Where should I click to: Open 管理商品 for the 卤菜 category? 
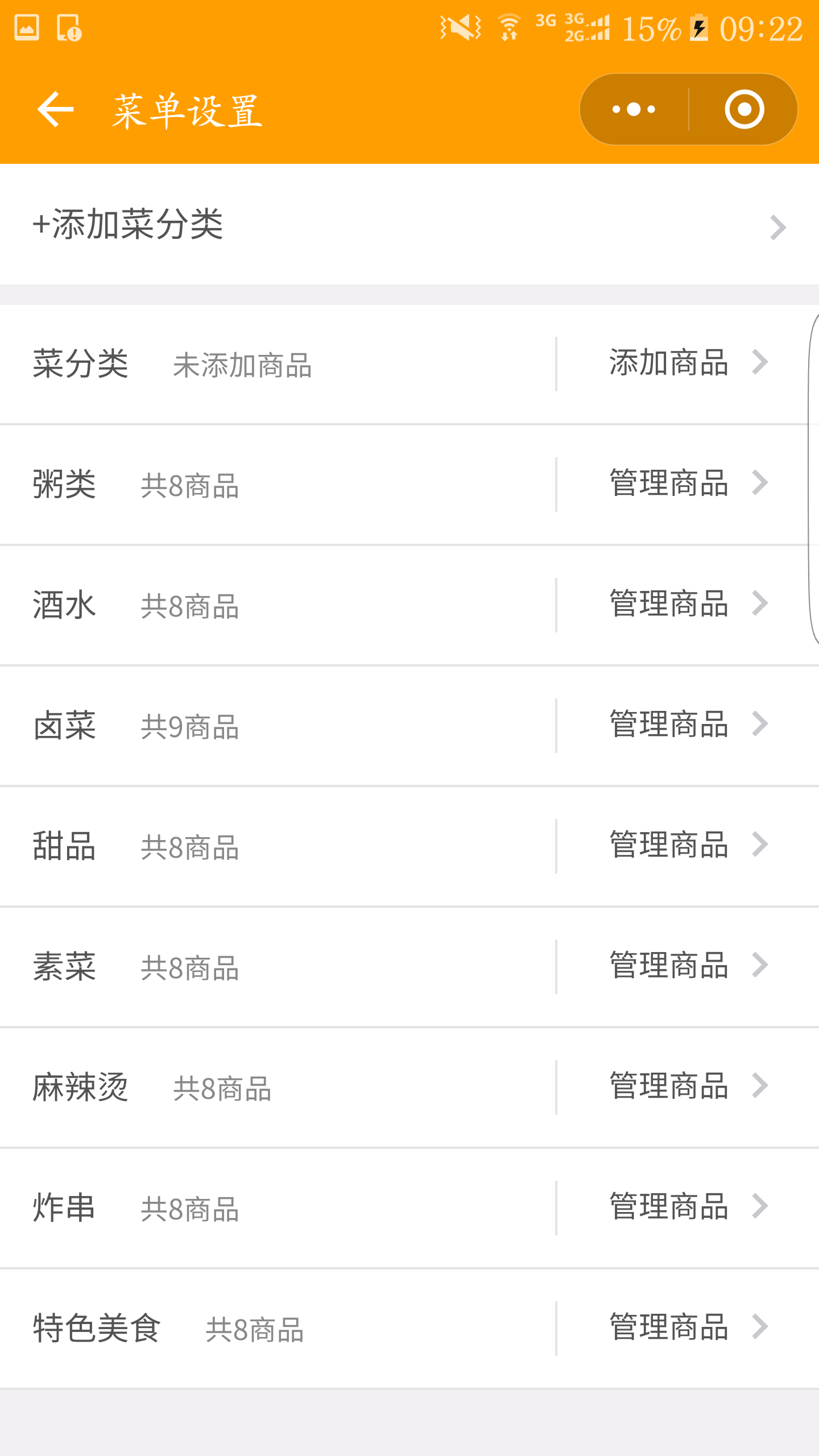click(667, 725)
